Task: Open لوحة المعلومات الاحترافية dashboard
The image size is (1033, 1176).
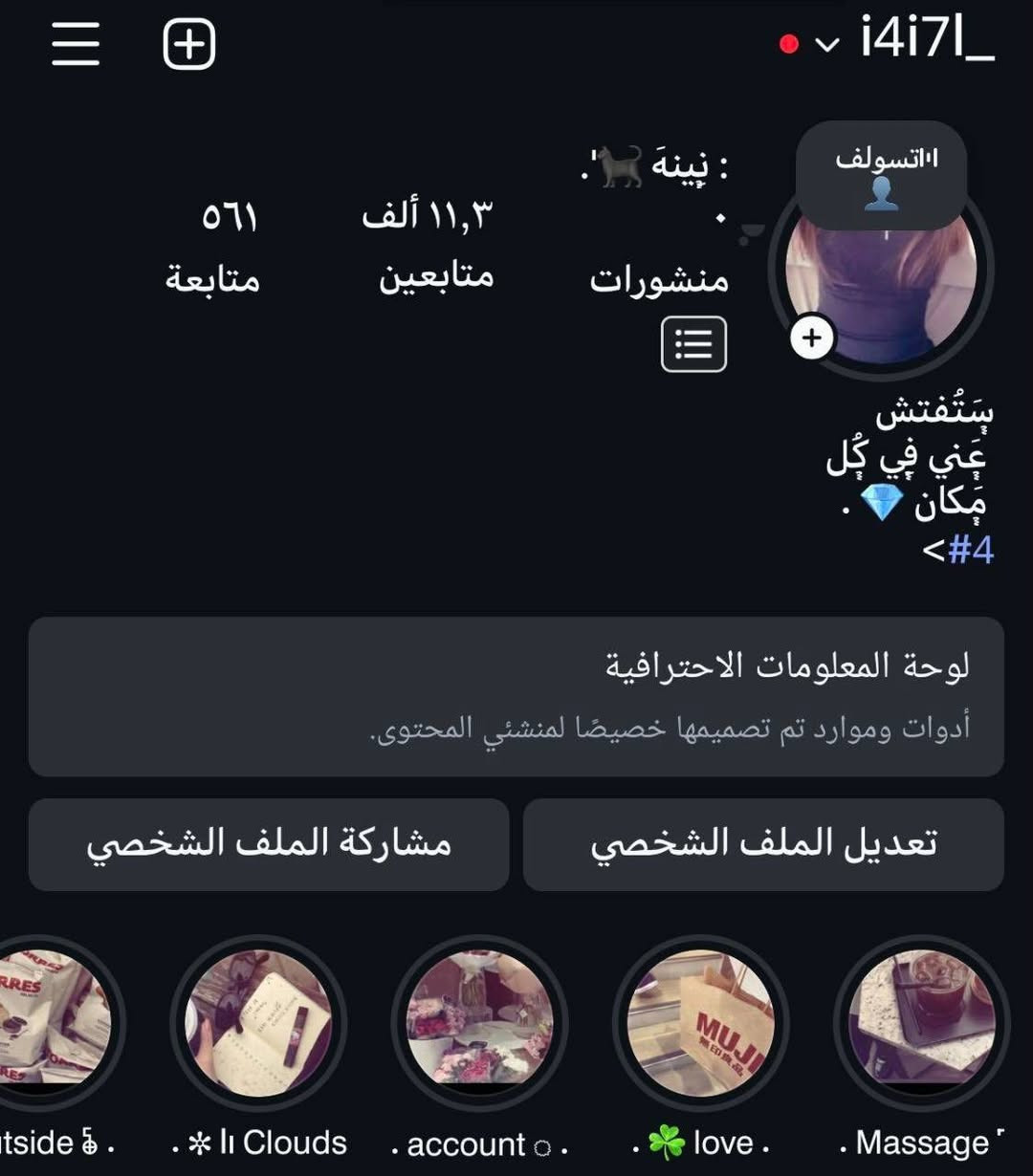Action: pyautogui.click(x=516, y=695)
